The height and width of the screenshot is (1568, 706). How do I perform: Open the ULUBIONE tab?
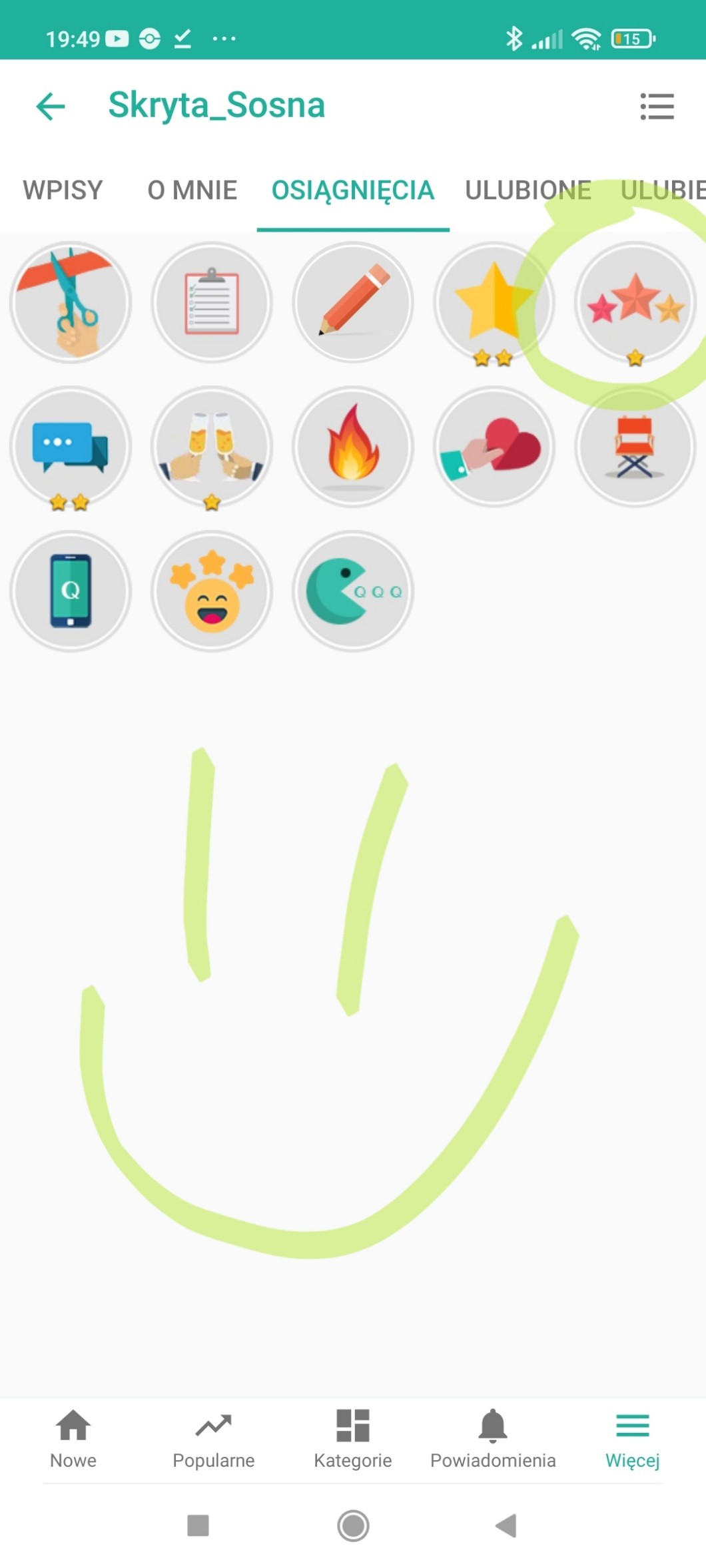coord(528,190)
